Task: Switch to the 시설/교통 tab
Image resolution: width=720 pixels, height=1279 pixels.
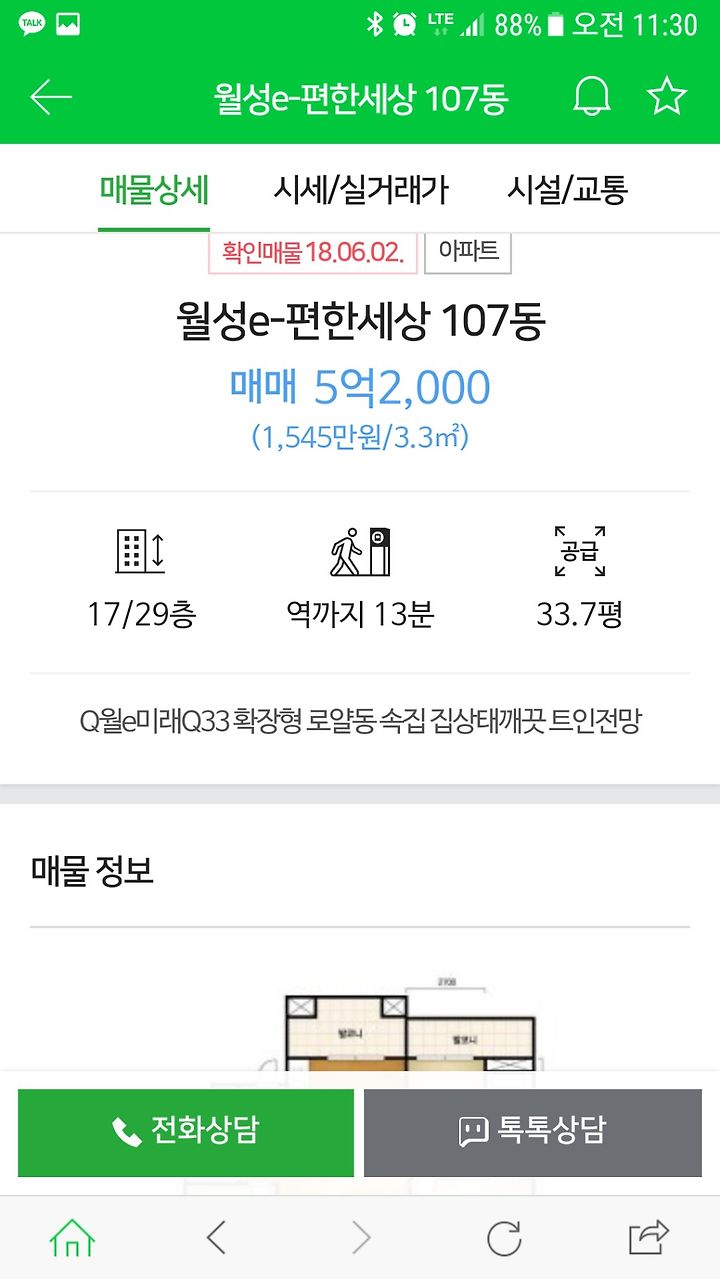Action: coord(567,189)
